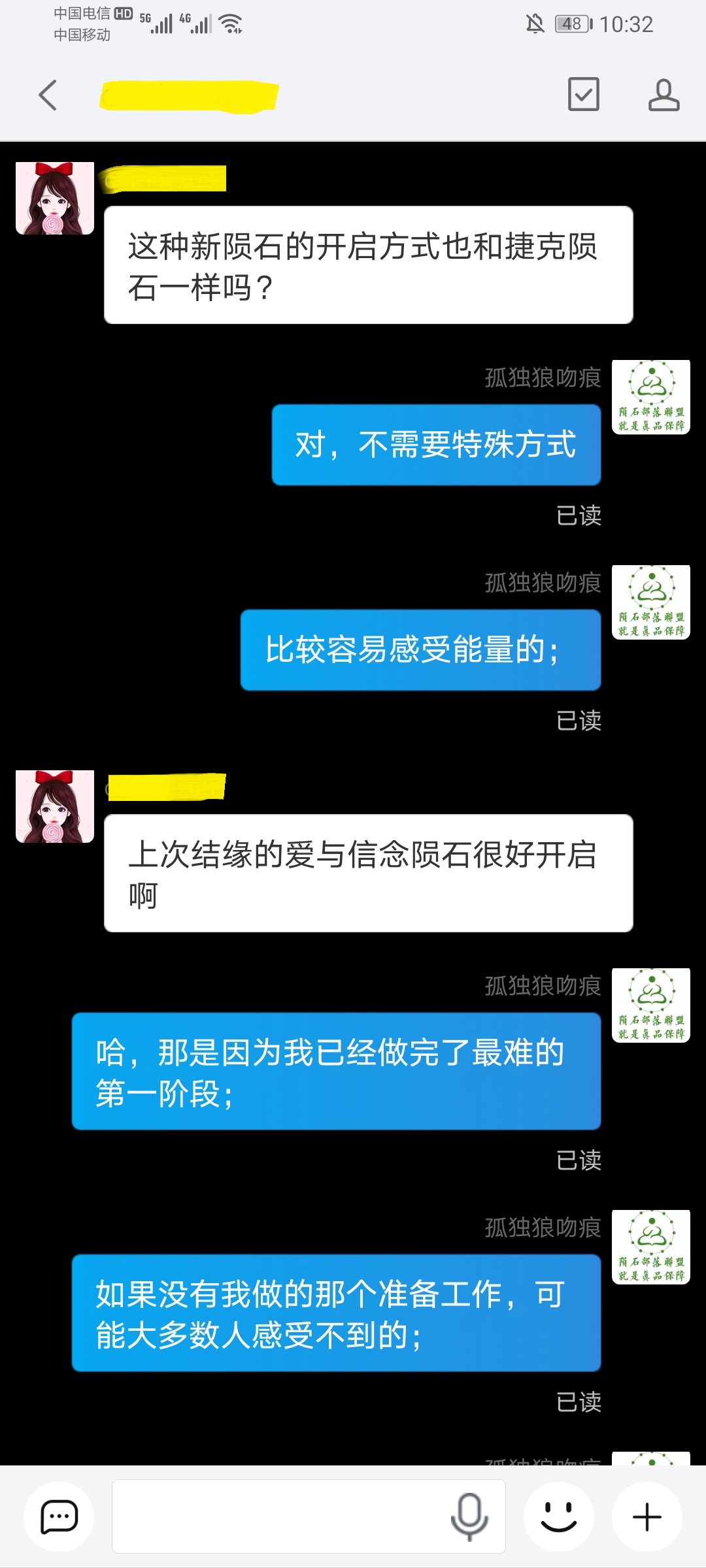Screen dimensions: 706x1568
Task: Open sender avatar beside 比较容易感受能量的 message
Action: tap(651, 602)
